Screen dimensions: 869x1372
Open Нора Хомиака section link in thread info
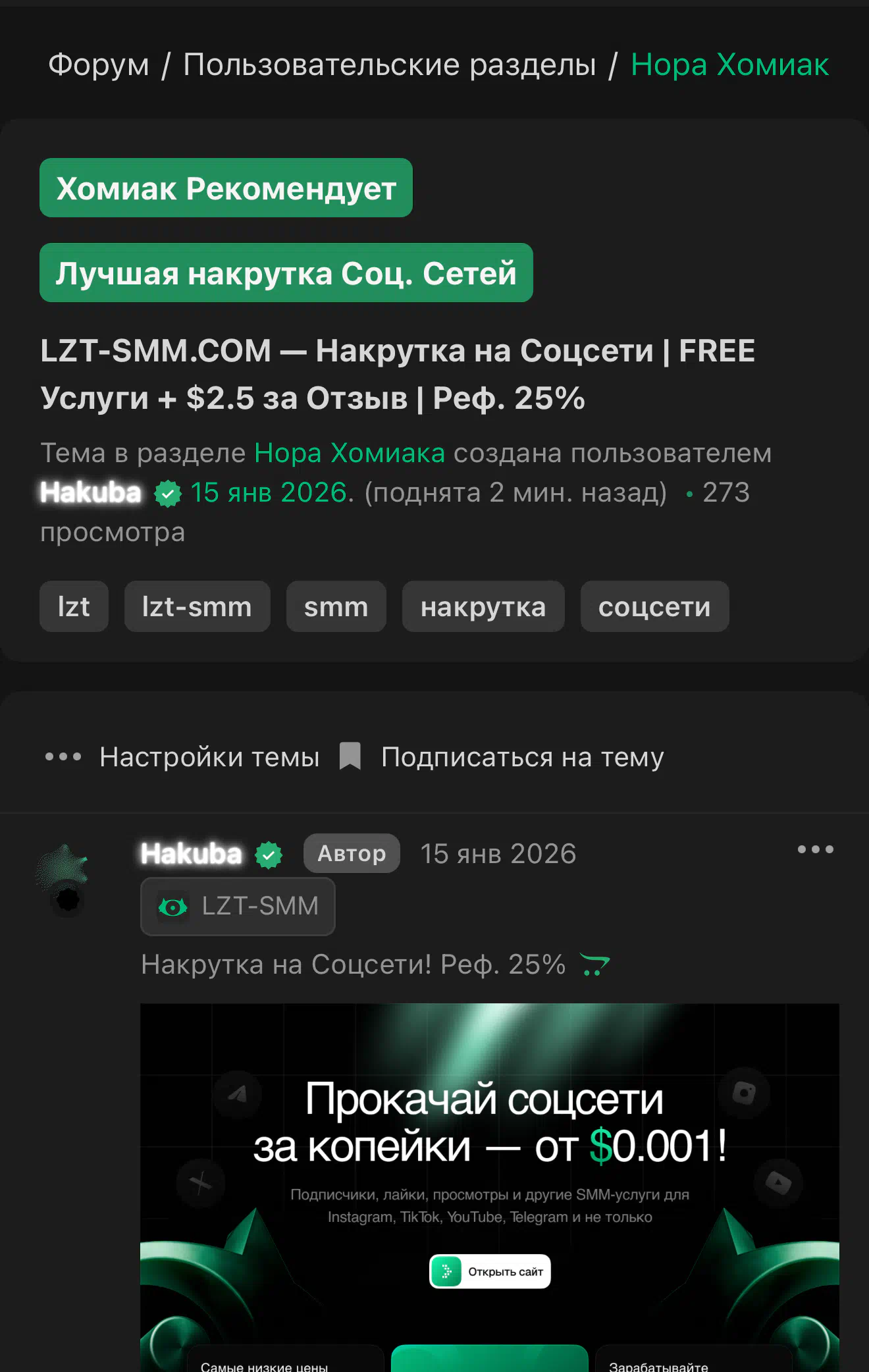350,453
